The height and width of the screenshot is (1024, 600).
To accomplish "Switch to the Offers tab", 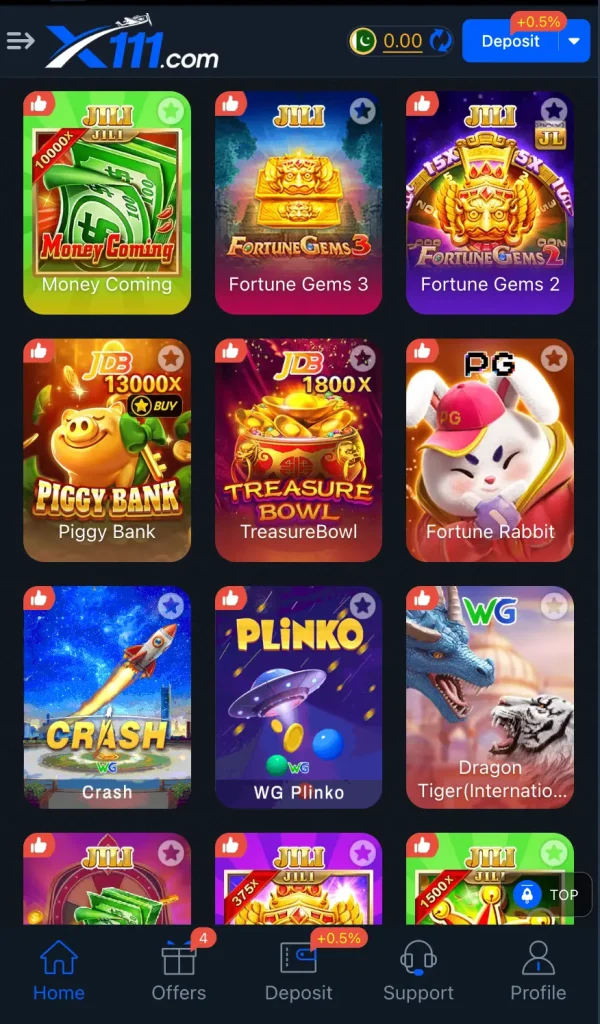I will pos(179,971).
